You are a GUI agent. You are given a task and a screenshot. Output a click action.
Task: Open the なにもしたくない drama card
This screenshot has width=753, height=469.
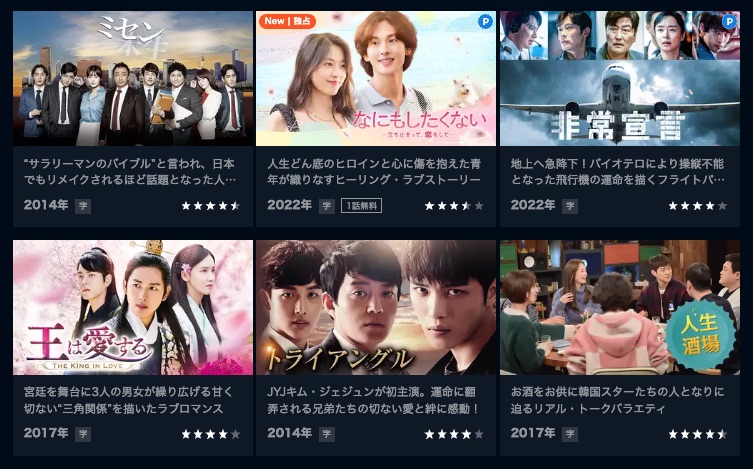[x=376, y=80]
